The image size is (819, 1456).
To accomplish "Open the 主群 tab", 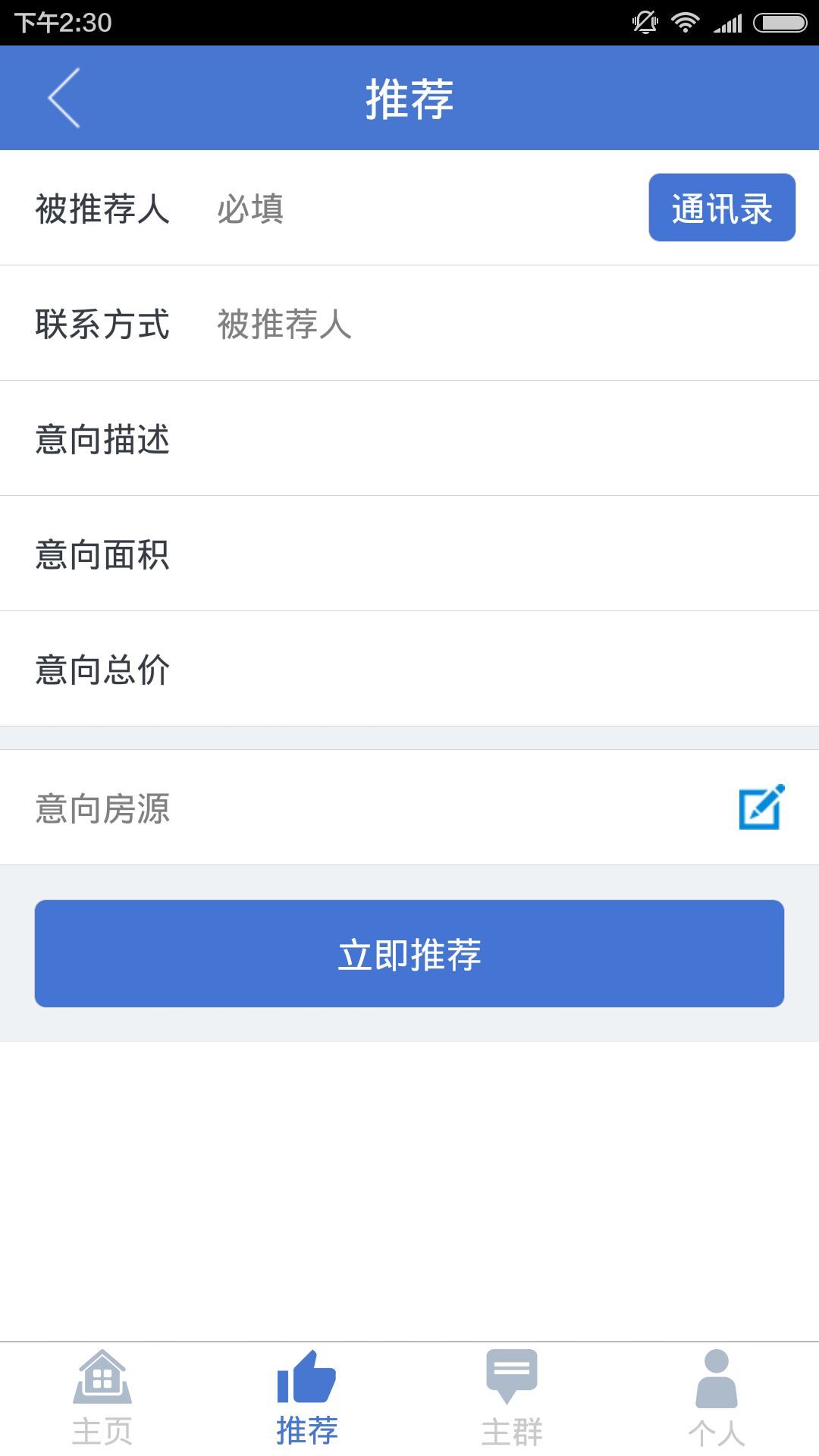I will (x=512, y=1397).
